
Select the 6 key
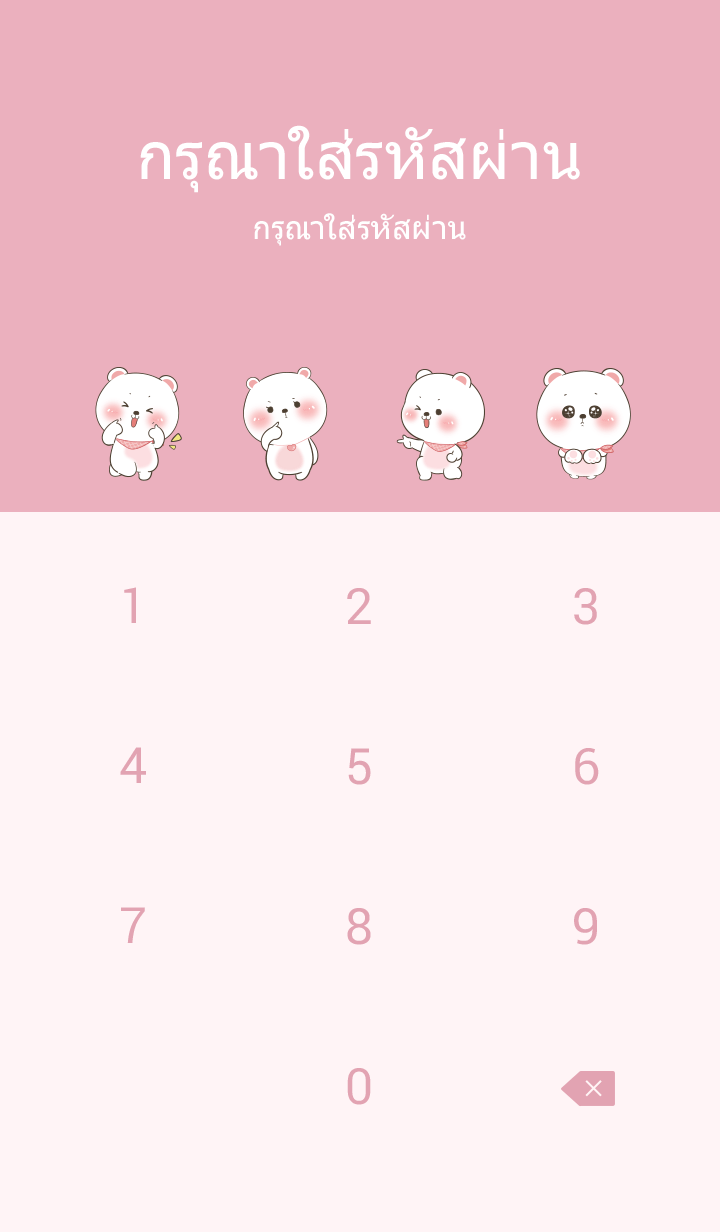click(586, 767)
